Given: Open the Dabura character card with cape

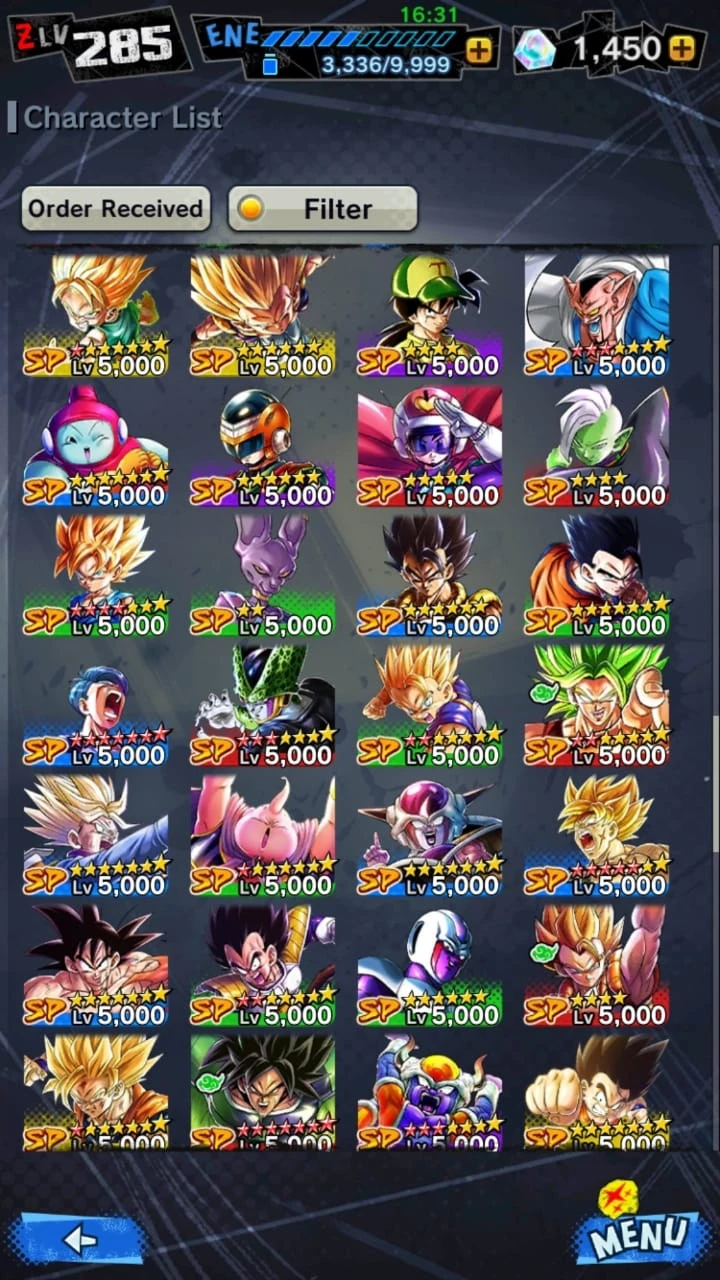Looking at the screenshot, I should (x=597, y=315).
